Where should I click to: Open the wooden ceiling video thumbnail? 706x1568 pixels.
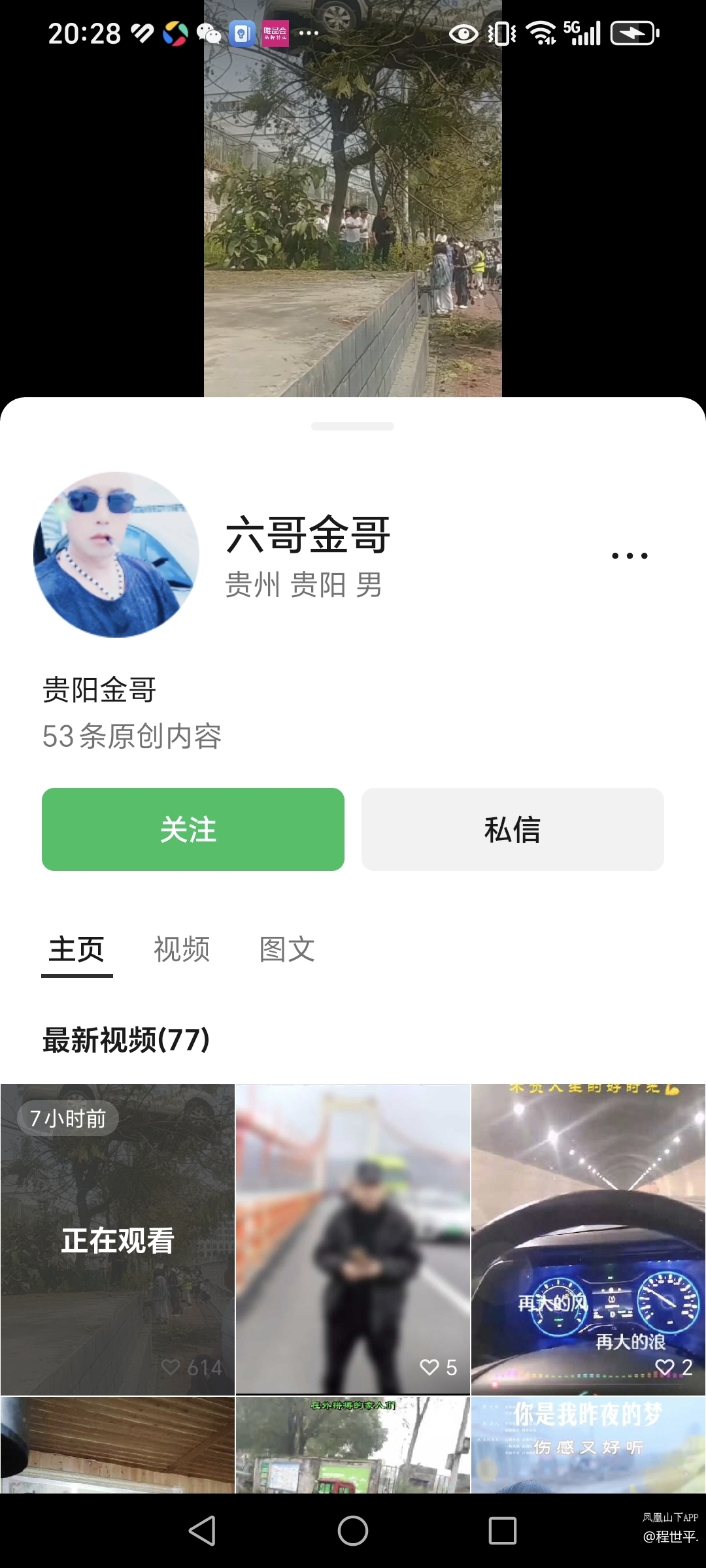click(x=118, y=1445)
